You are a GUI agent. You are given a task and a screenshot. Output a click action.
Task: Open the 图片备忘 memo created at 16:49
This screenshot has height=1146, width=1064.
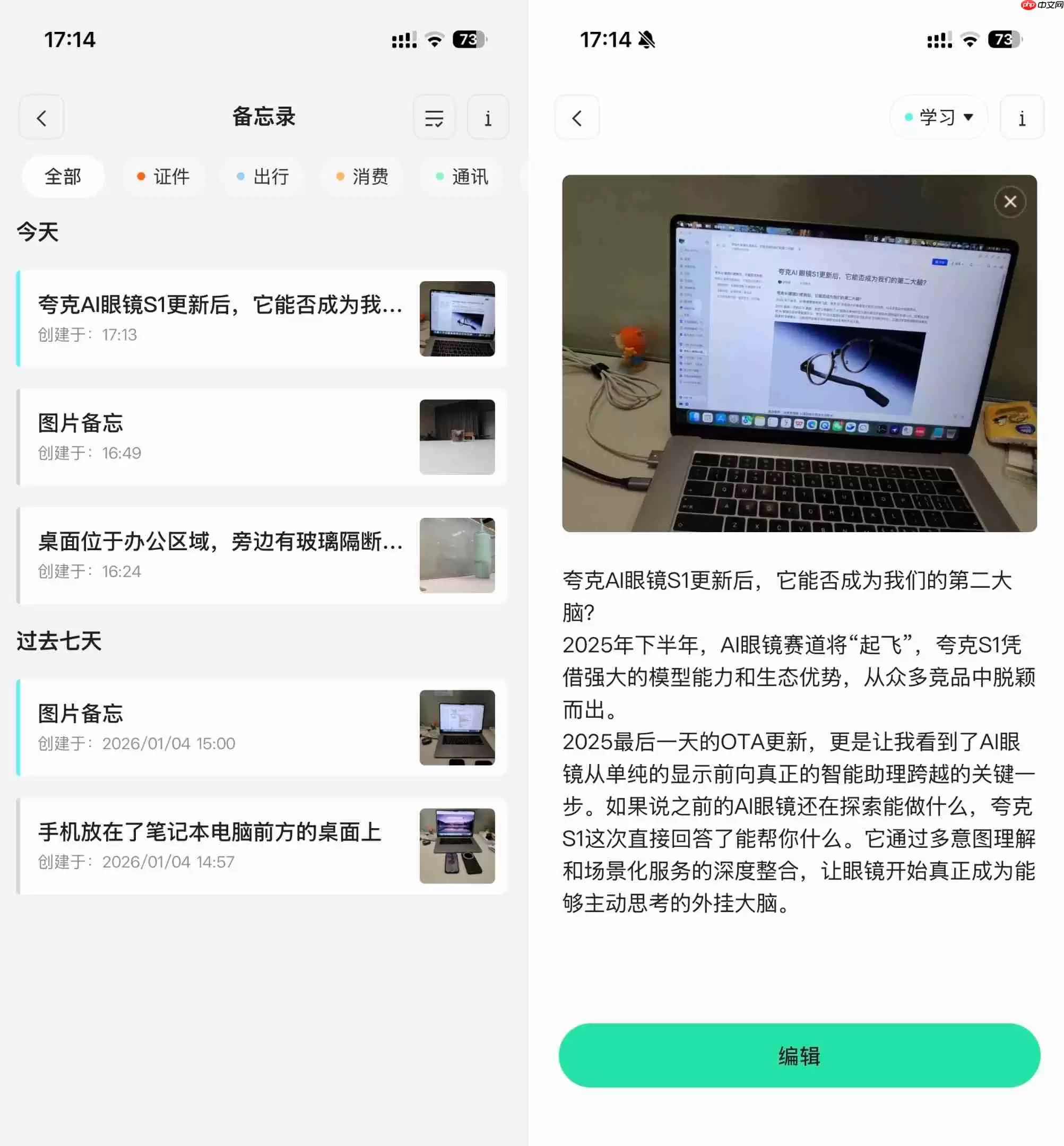click(x=219, y=438)
